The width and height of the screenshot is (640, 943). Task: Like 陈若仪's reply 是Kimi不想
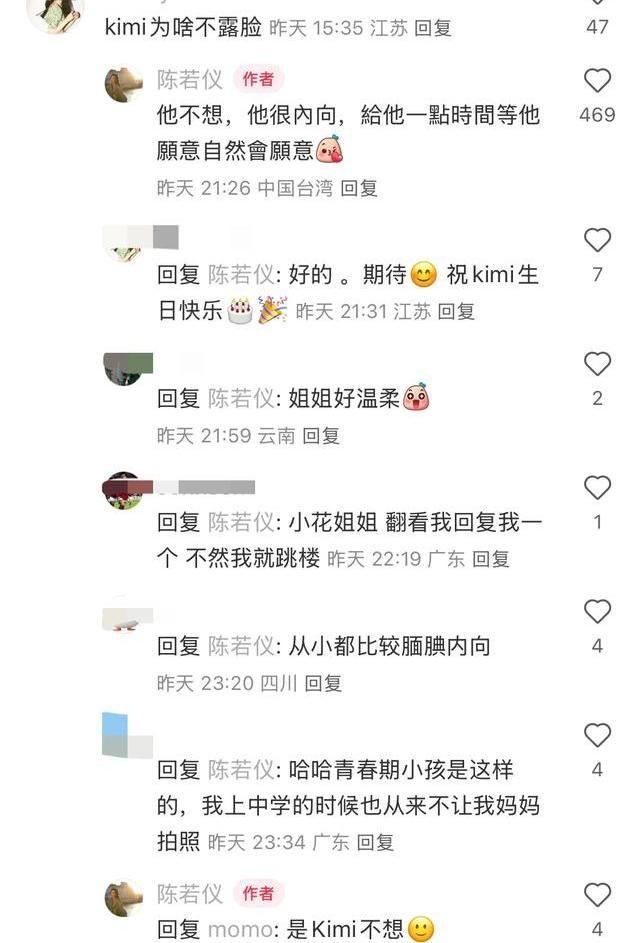point(597,895)
